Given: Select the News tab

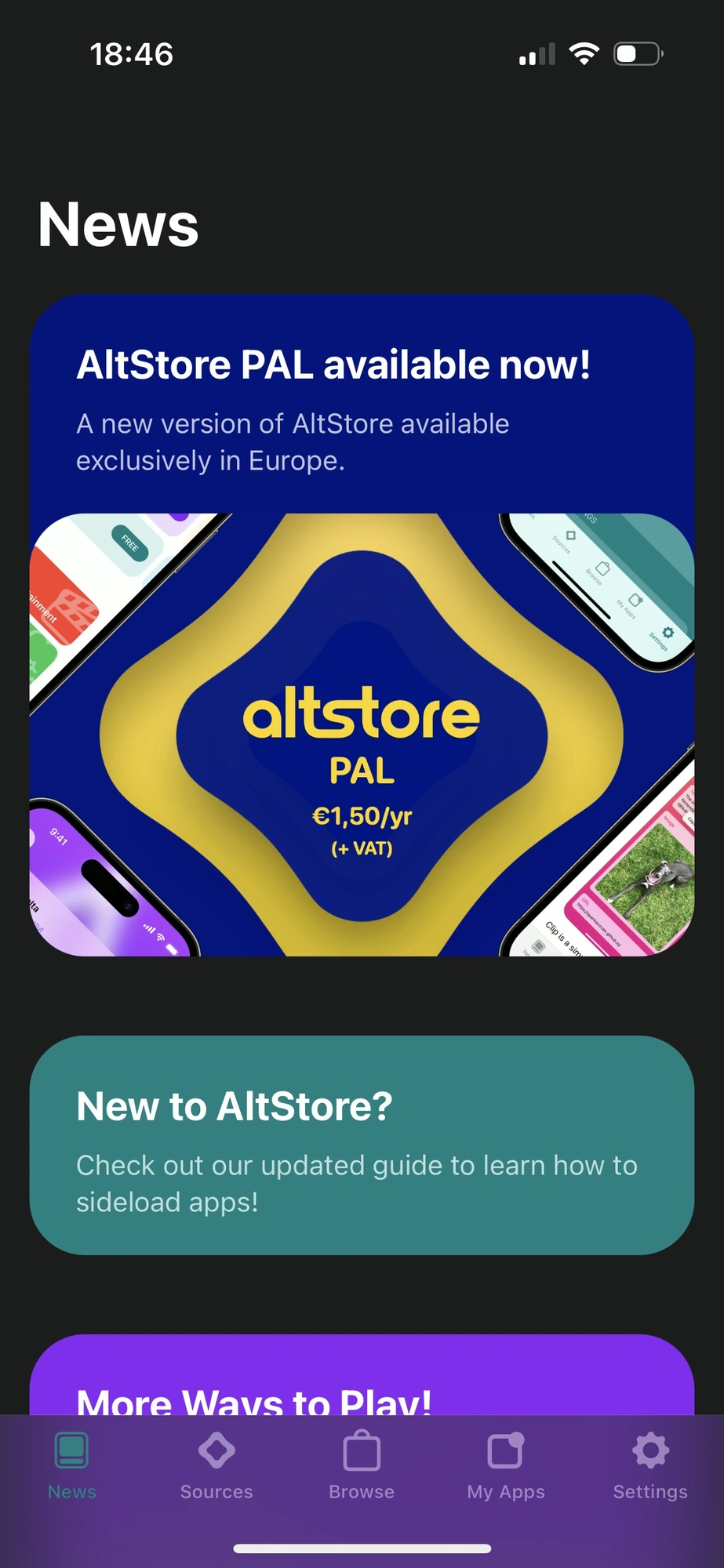Looking at the screenshot, I should pyautogui.click(x=72, y=1465).
